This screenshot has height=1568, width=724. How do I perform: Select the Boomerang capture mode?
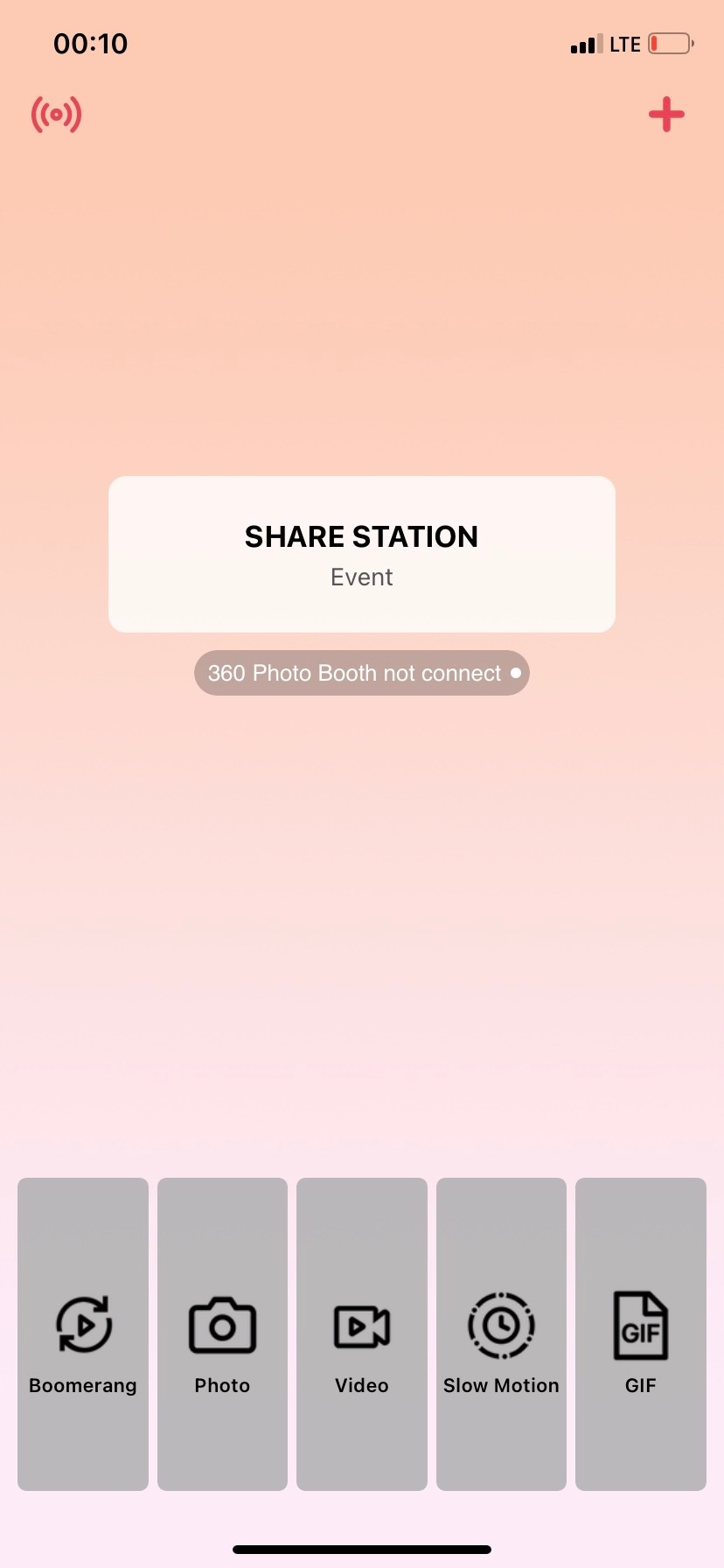click(83, 1333)
